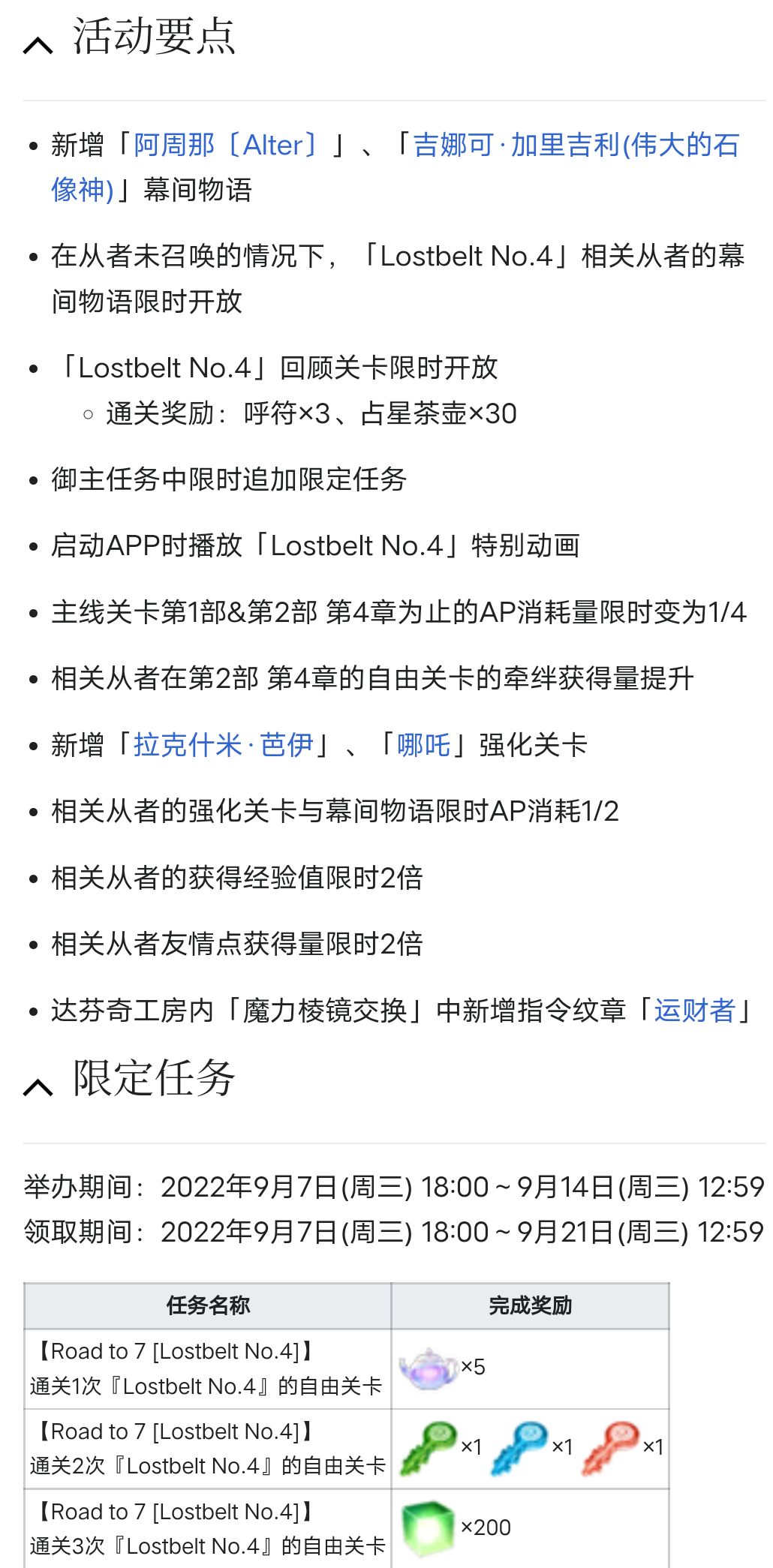773x1568 pixels.
Task: Tap the green key reward icon
Action: (429, 1447)
